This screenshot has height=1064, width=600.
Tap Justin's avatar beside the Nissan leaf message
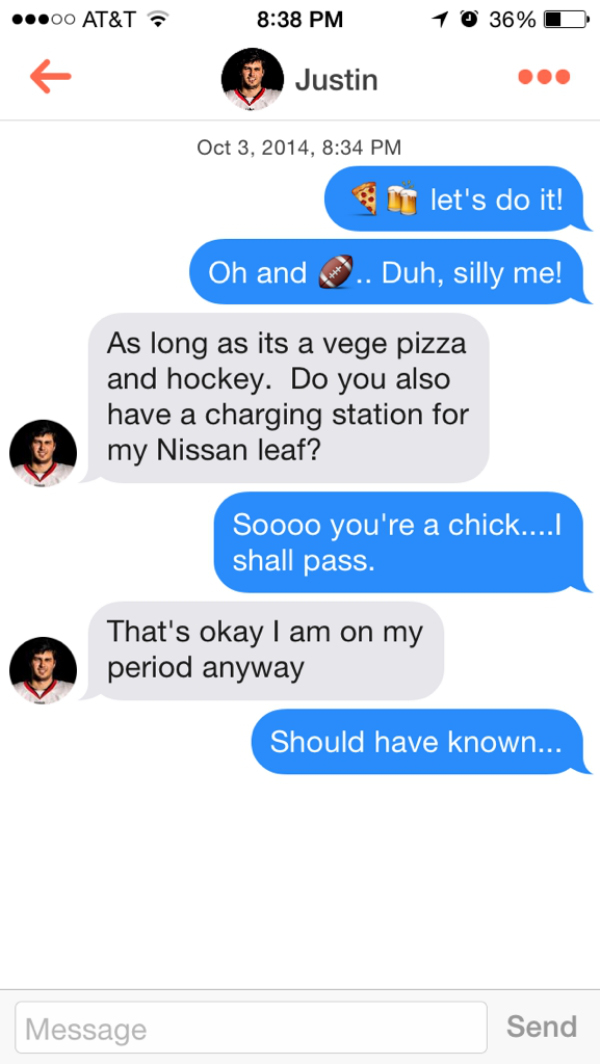[x=43, y=453]
